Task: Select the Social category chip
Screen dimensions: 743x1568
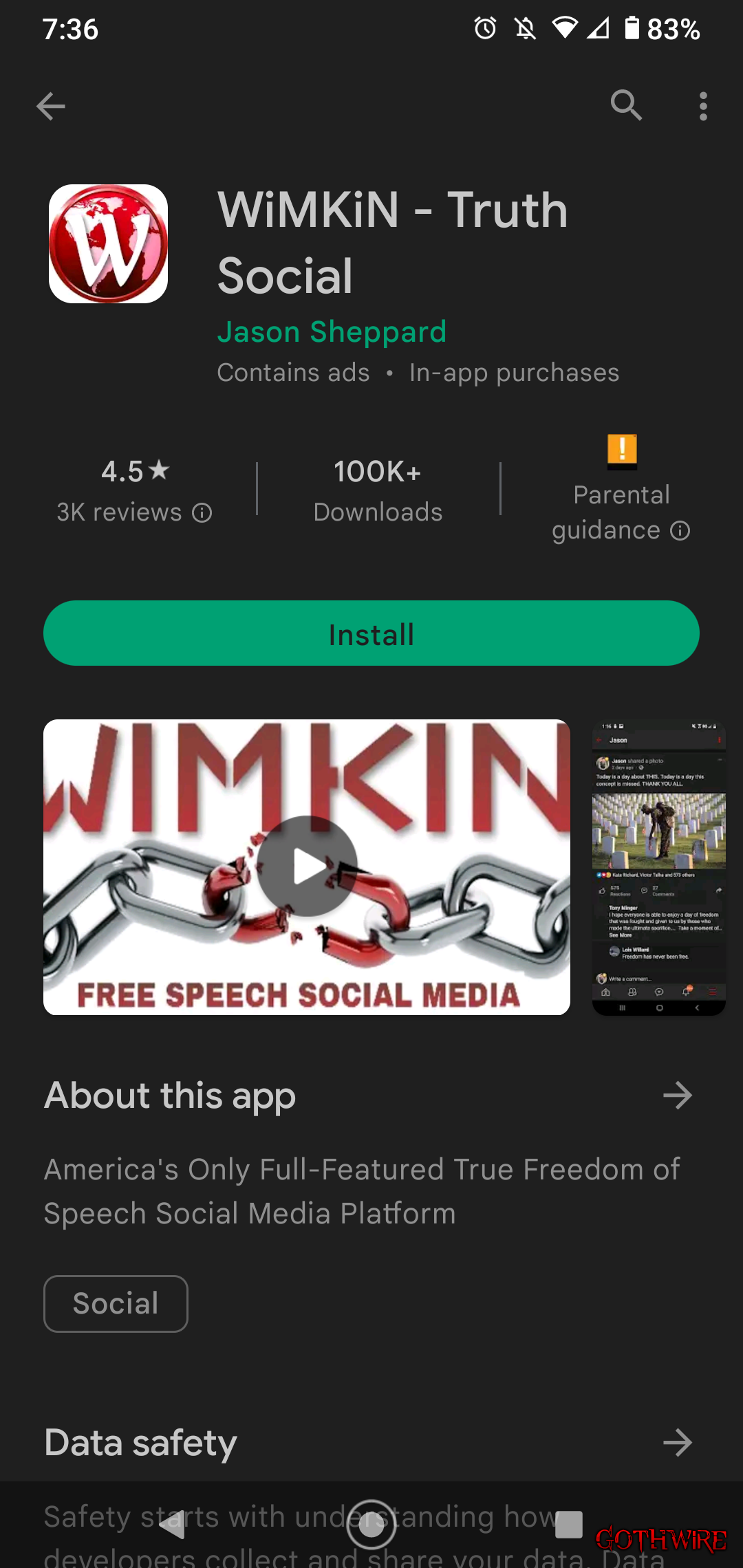Action: click(116, 1304)
